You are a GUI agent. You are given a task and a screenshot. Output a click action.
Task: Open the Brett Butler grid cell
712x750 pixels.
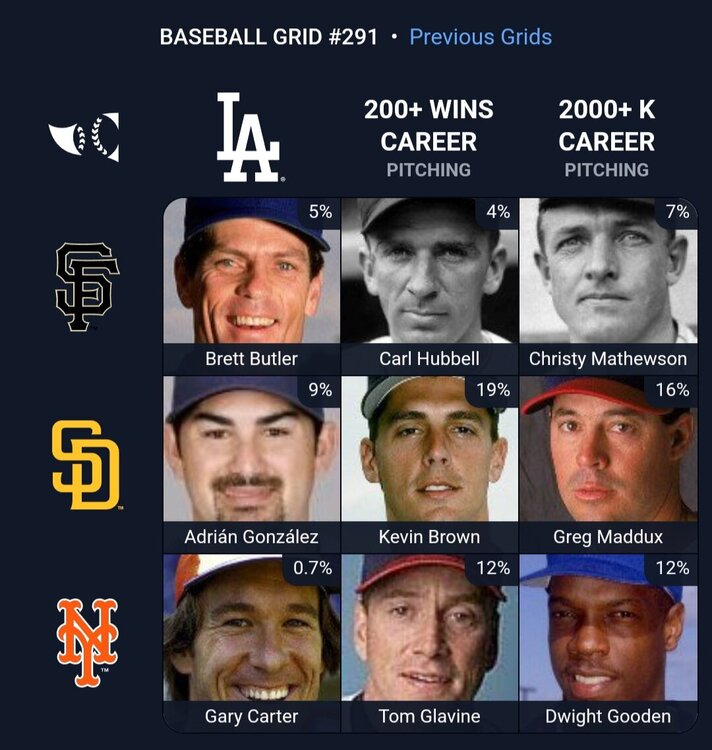(x=251, y=285)
